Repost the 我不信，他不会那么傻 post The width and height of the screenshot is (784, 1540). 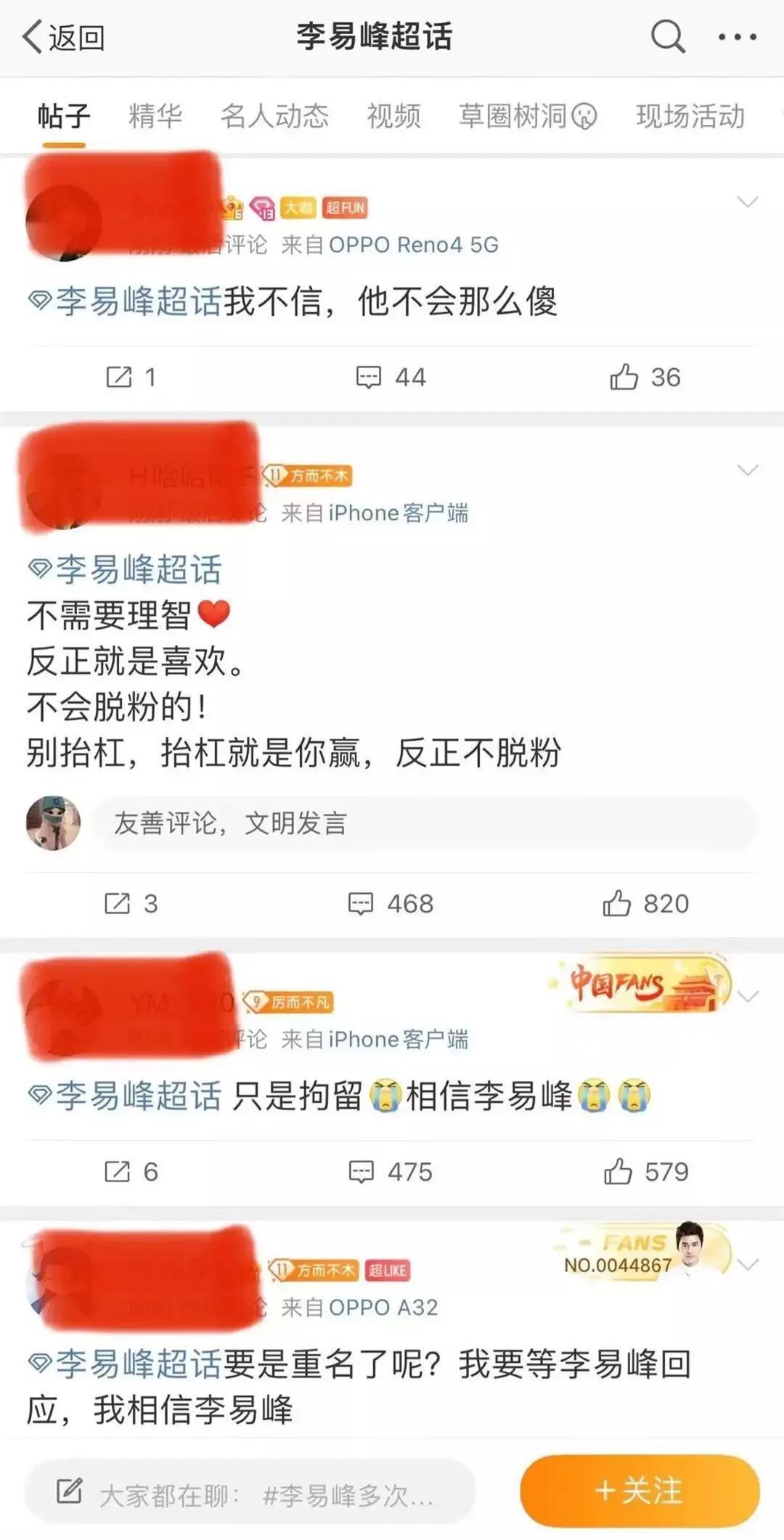click(131, 378)
